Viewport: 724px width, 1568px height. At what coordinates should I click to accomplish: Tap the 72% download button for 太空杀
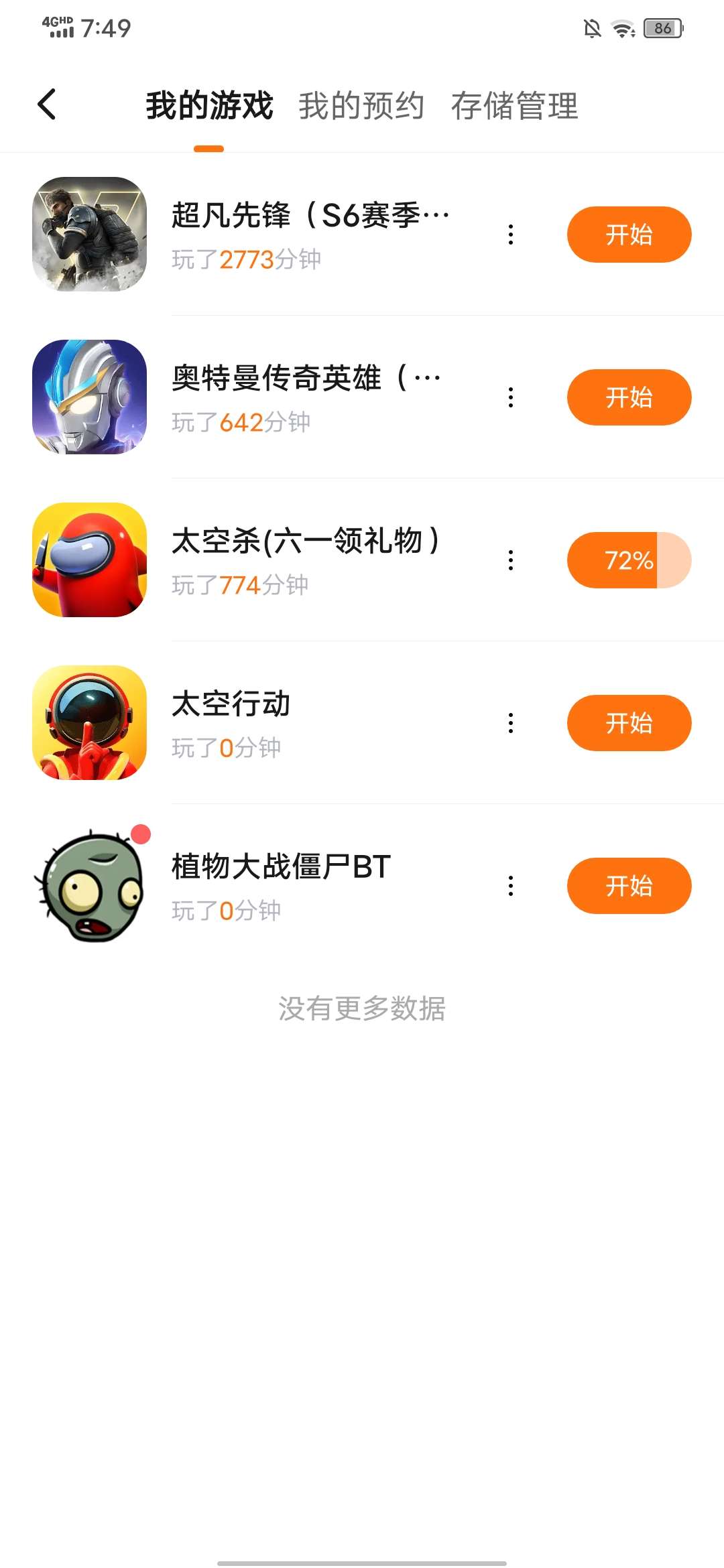[x=629, y=560]
